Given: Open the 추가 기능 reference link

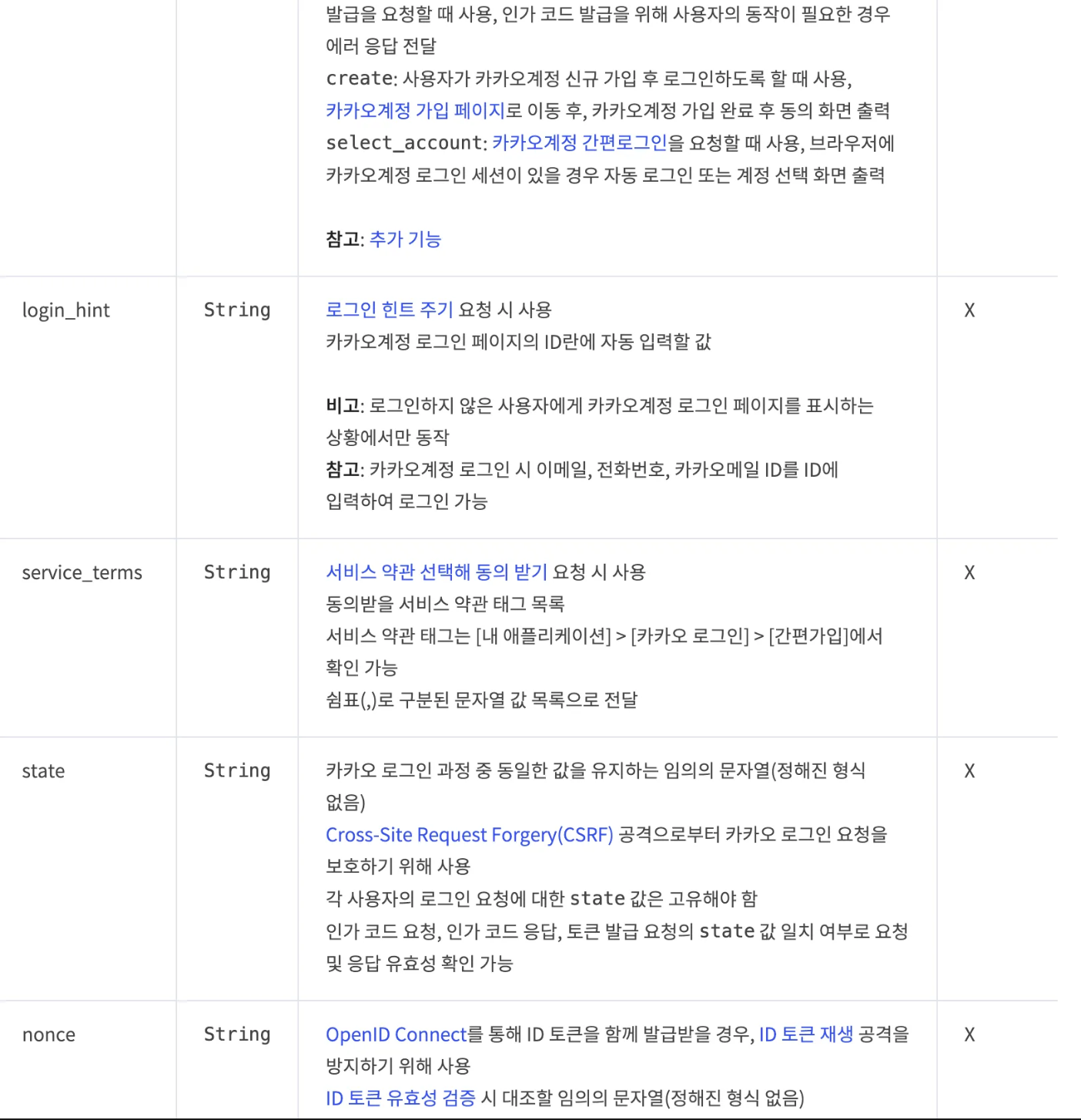Looking at the screenshot, I should coord(405,240).
